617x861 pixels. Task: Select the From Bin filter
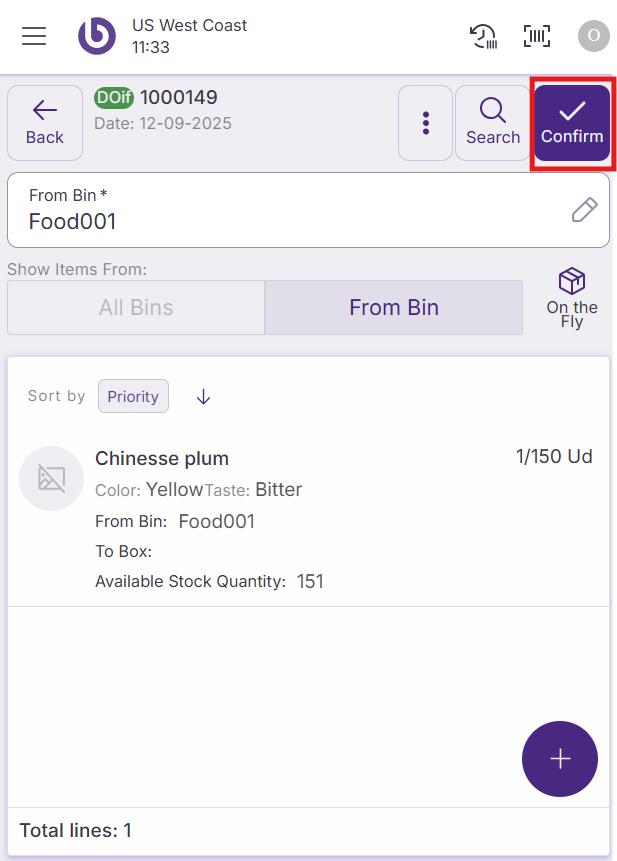(x=393, y=307)
